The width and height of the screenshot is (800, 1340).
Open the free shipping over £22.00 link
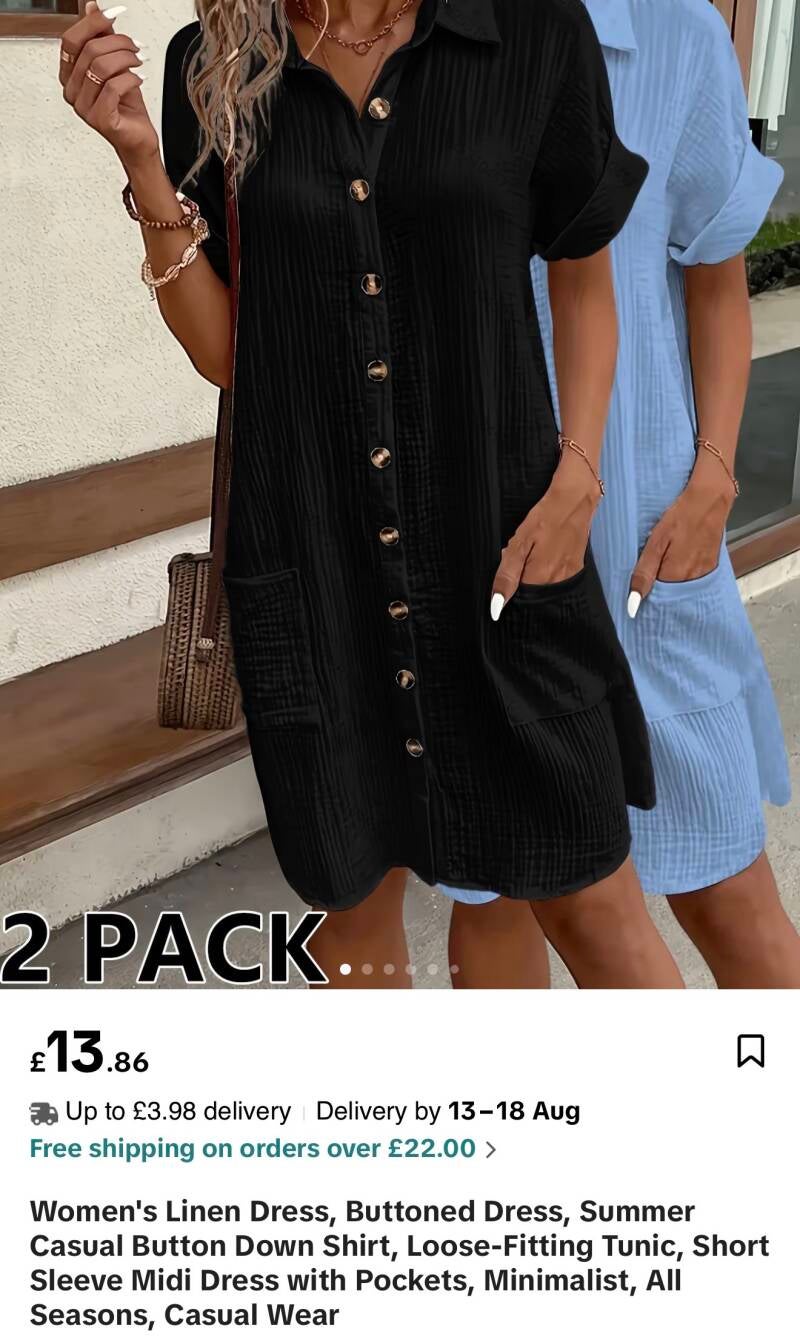click(x=263, y=1149)
